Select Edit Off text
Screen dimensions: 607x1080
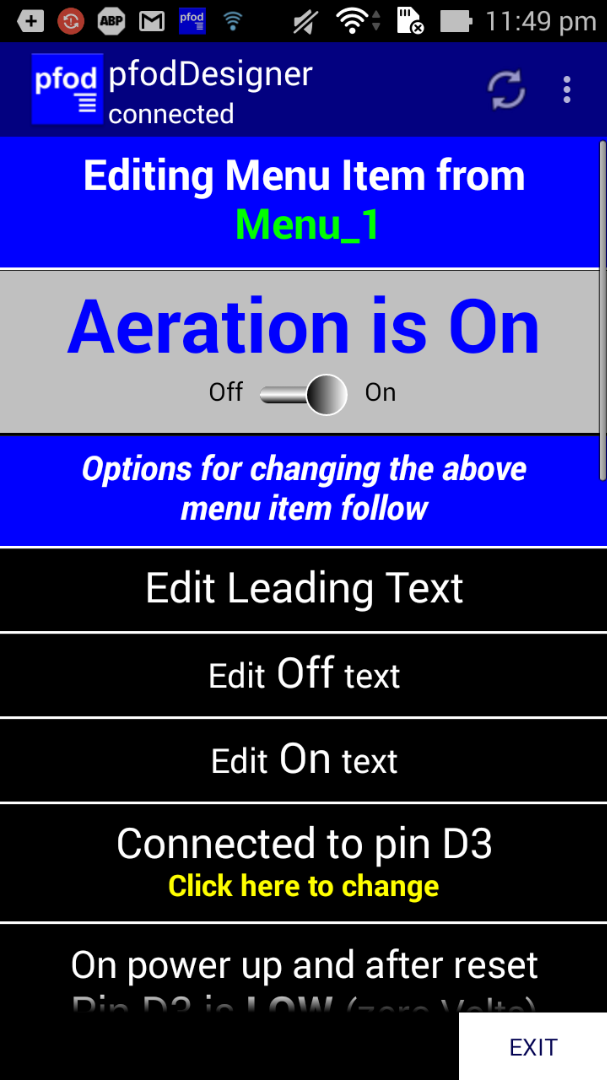303,675
